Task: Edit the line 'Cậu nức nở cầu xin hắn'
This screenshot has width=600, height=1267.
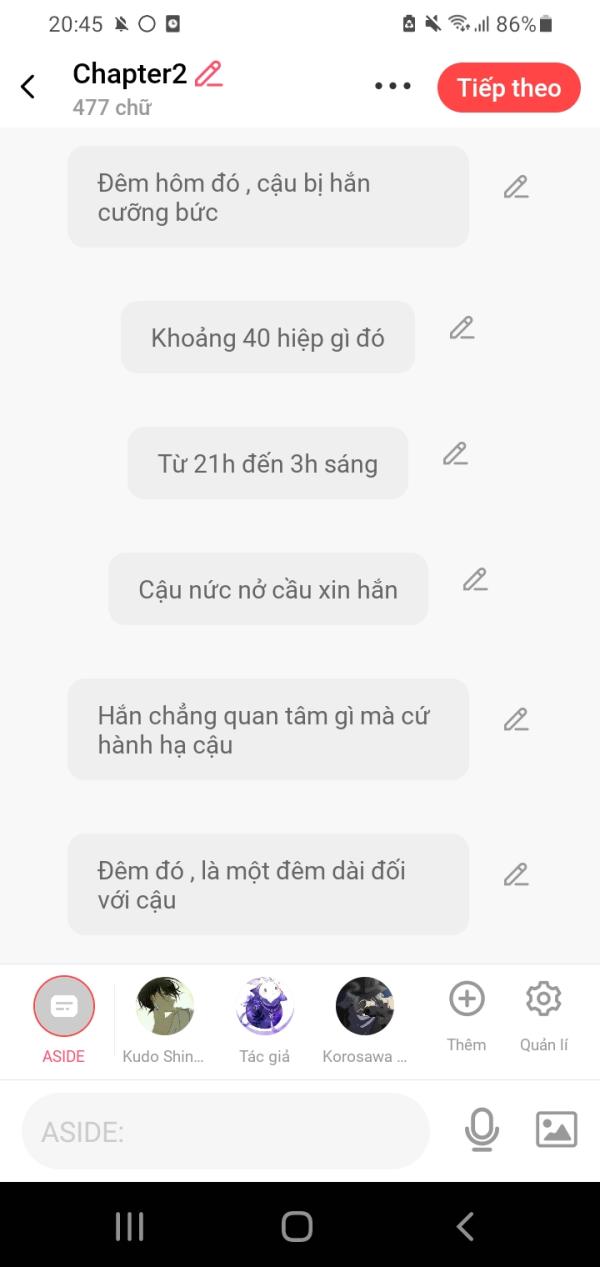Action: (x=475, y=580)
